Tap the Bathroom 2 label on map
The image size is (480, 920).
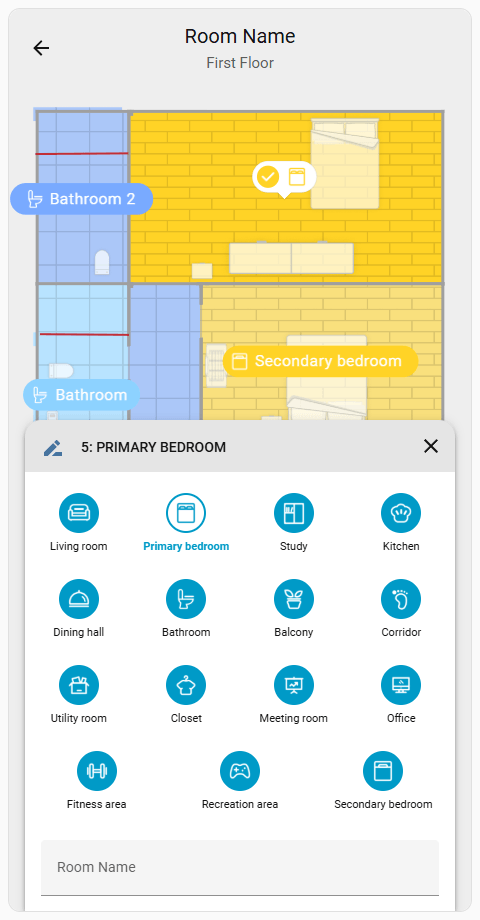point(82,199)
